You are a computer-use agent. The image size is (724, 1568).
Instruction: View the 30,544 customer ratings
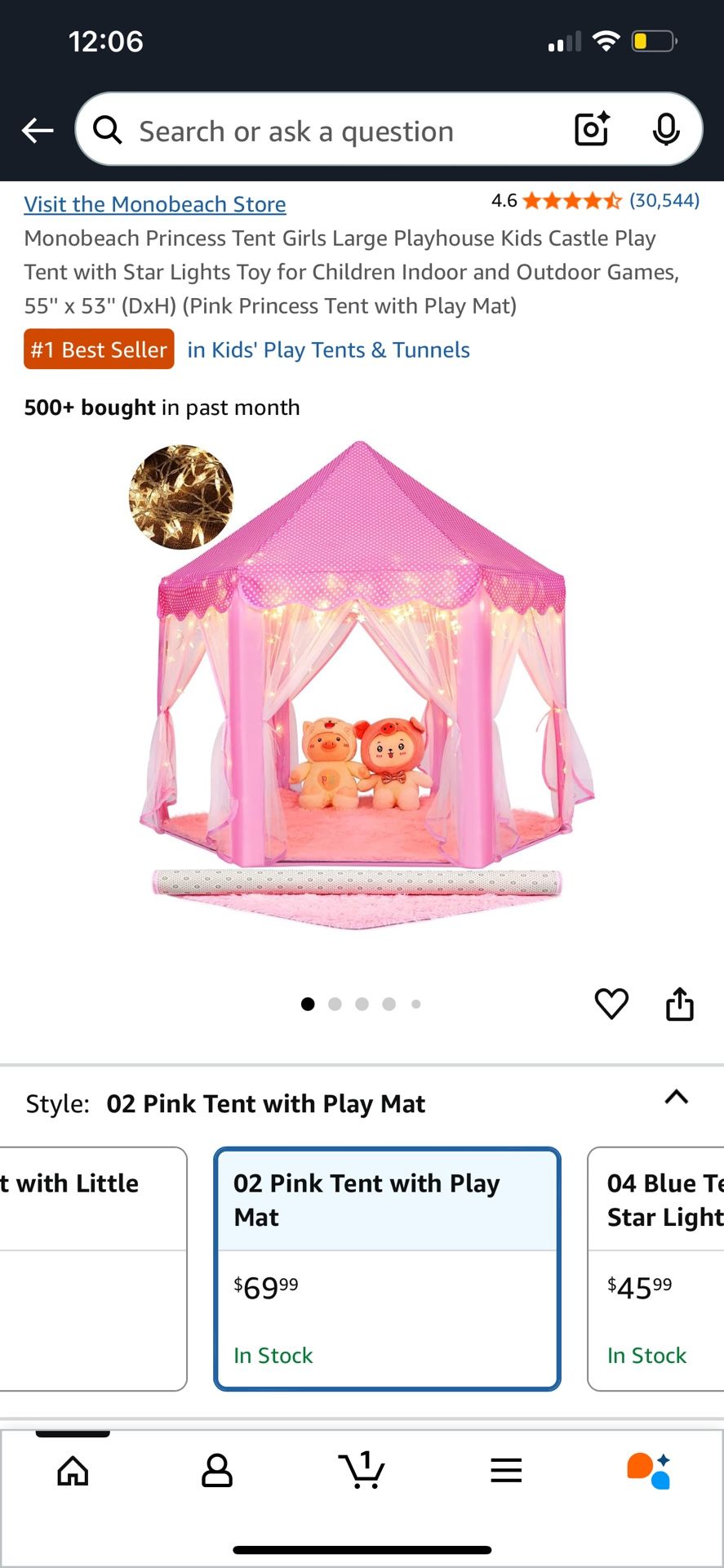[664, 200]
